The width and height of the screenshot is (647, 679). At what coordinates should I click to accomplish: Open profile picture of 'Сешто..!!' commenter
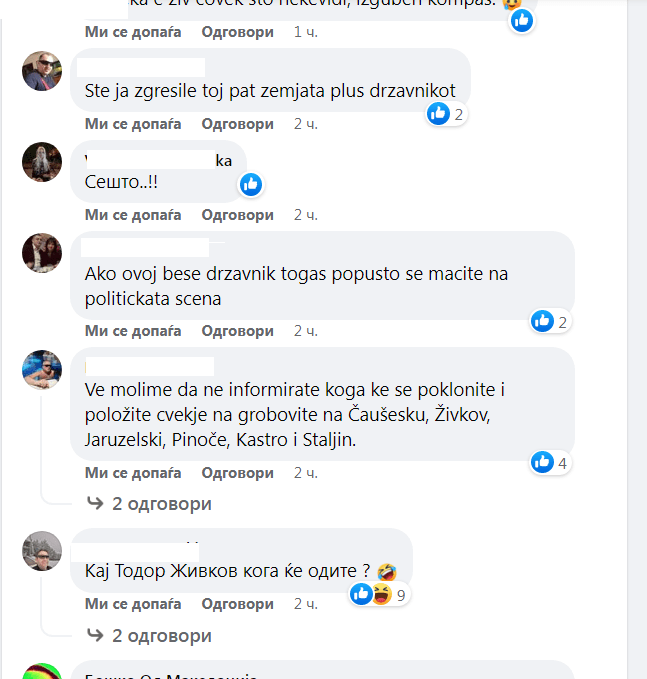click(x=42, y=161)
